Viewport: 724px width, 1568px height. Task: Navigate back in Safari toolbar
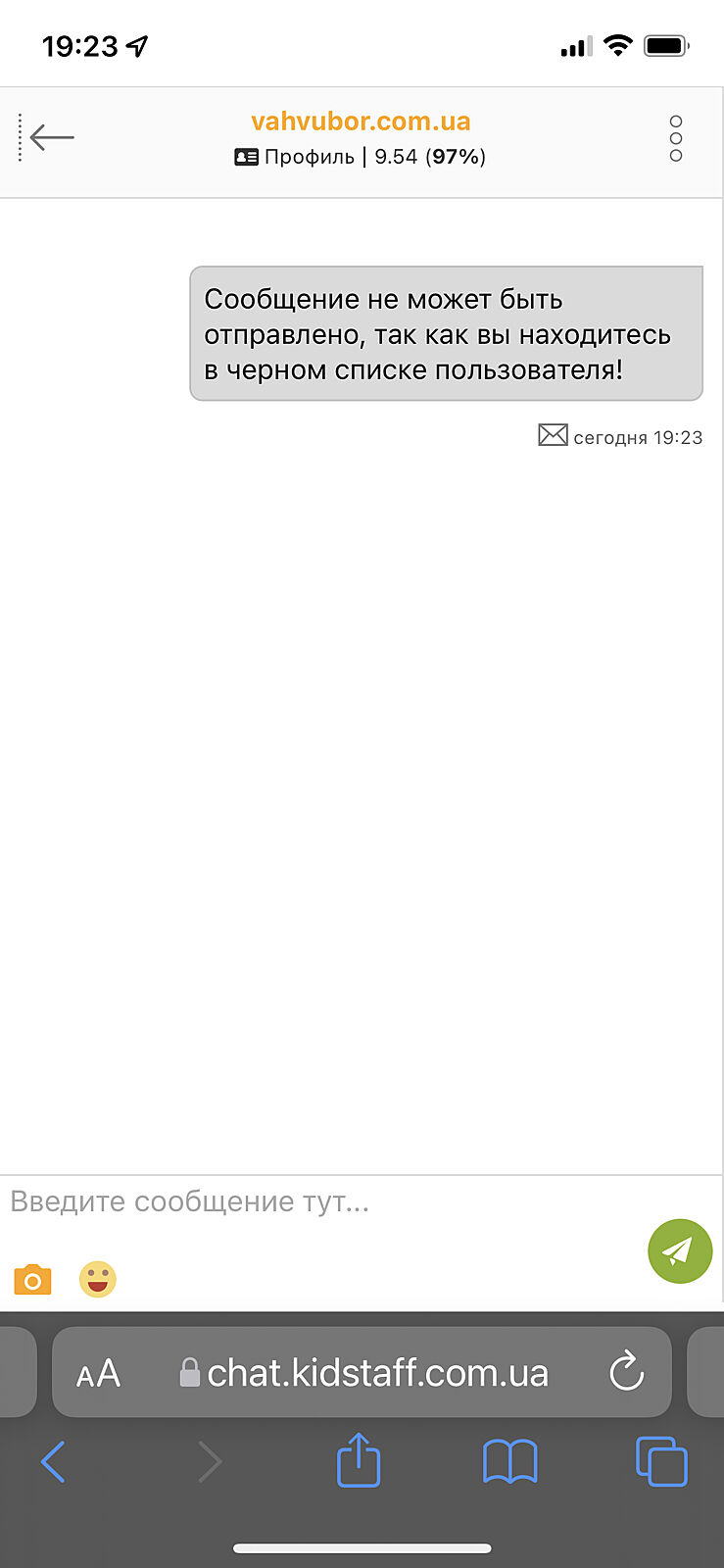click(53, 1462)
